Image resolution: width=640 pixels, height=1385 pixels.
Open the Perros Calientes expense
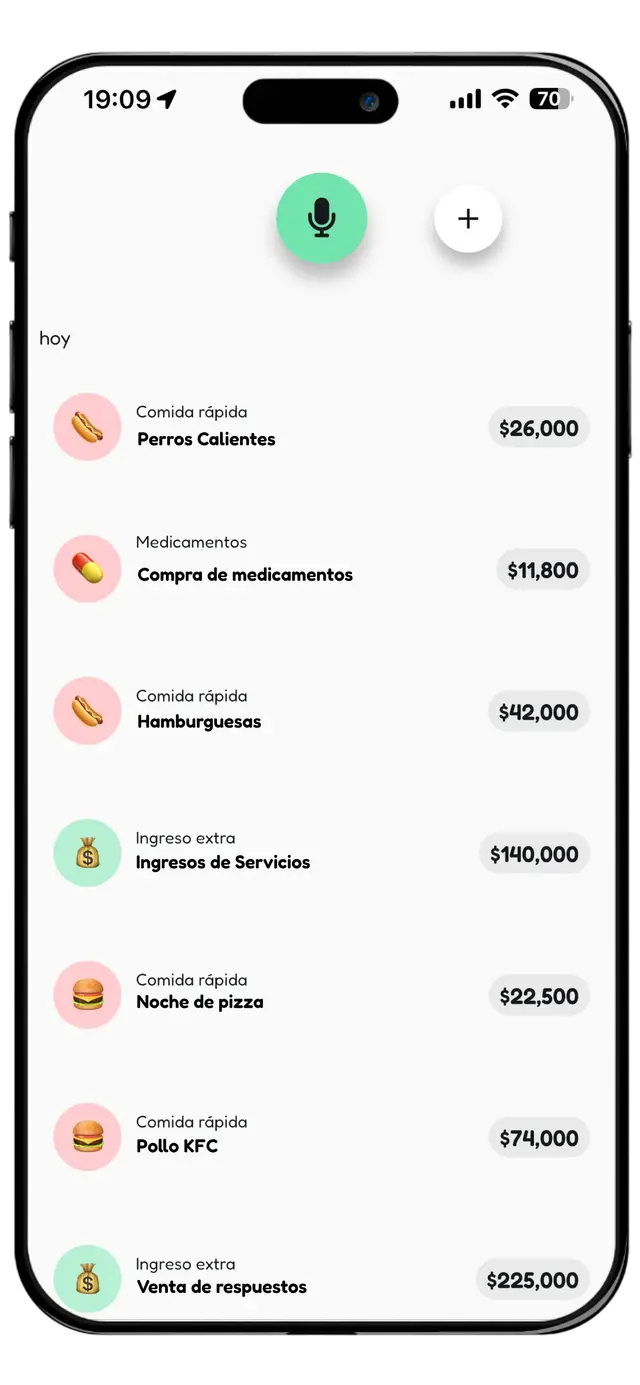pos(206,438)
